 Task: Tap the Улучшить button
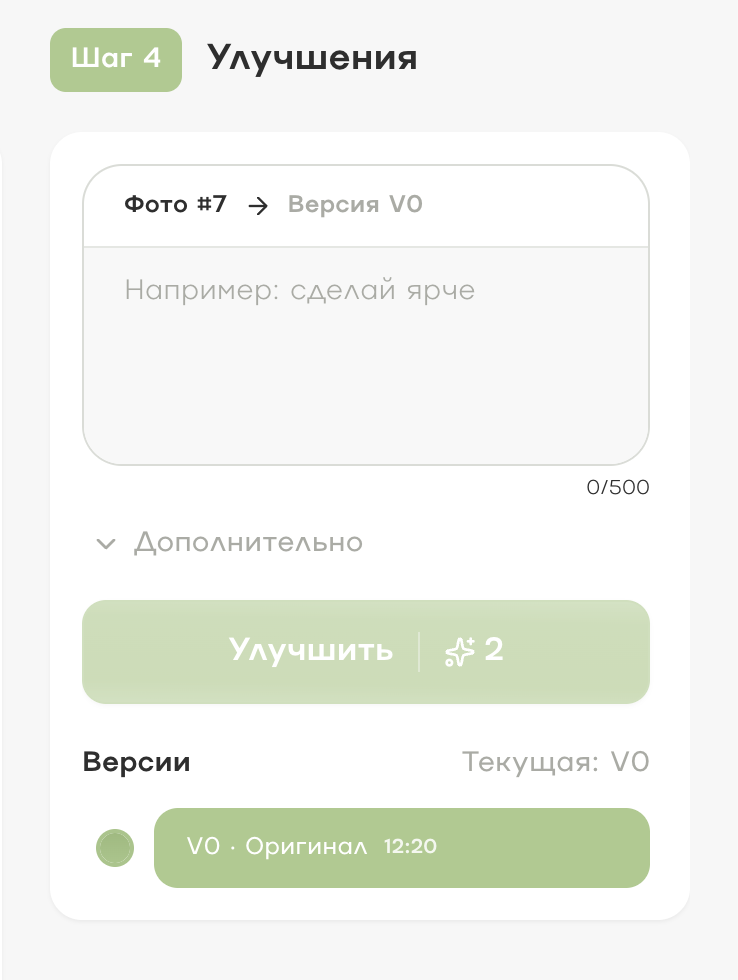coord(366,651)
